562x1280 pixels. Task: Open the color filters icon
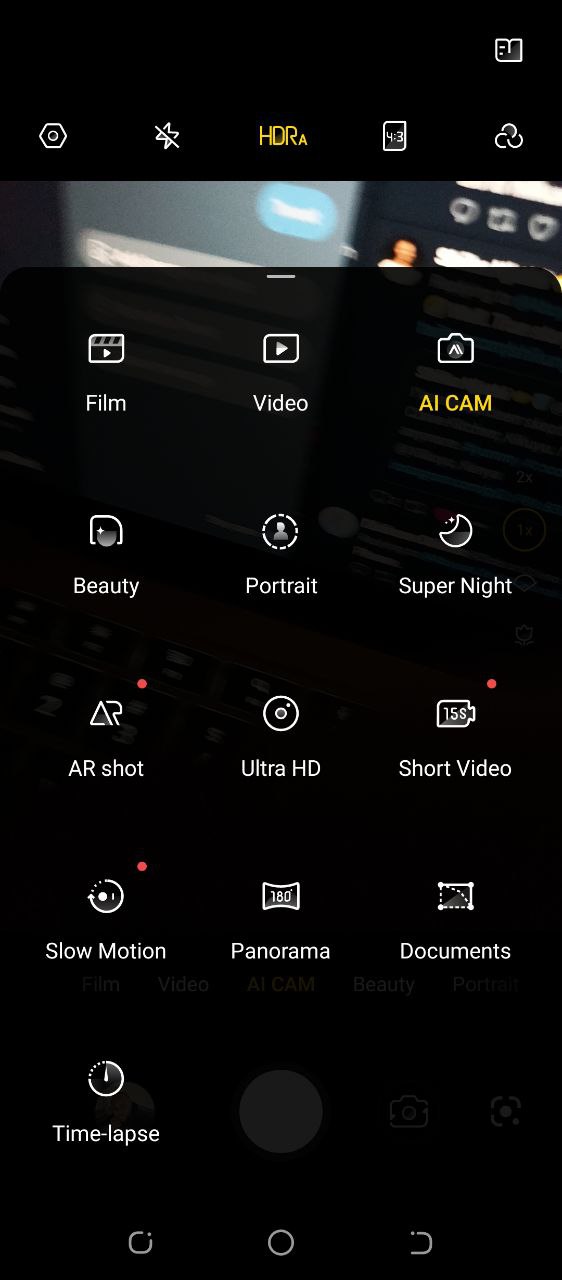509,136
